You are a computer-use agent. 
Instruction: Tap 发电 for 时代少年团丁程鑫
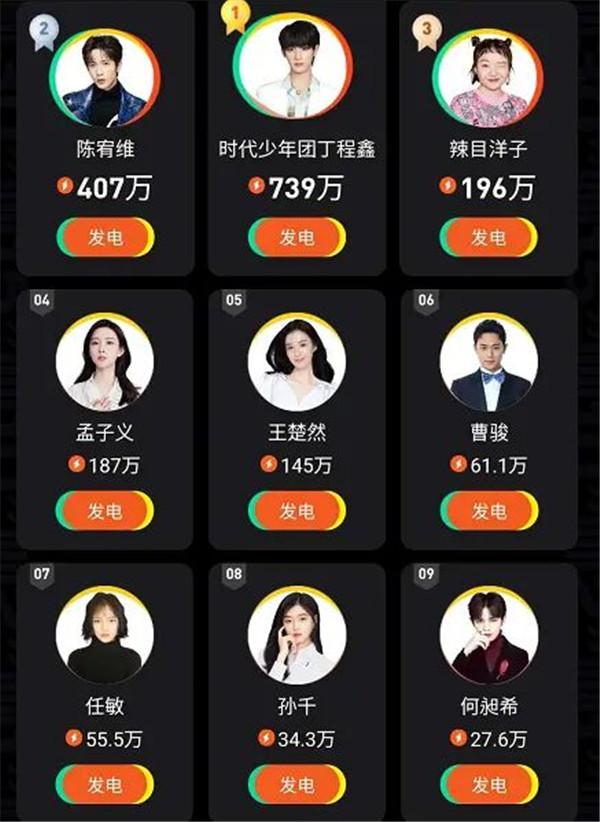pos(296,238)
